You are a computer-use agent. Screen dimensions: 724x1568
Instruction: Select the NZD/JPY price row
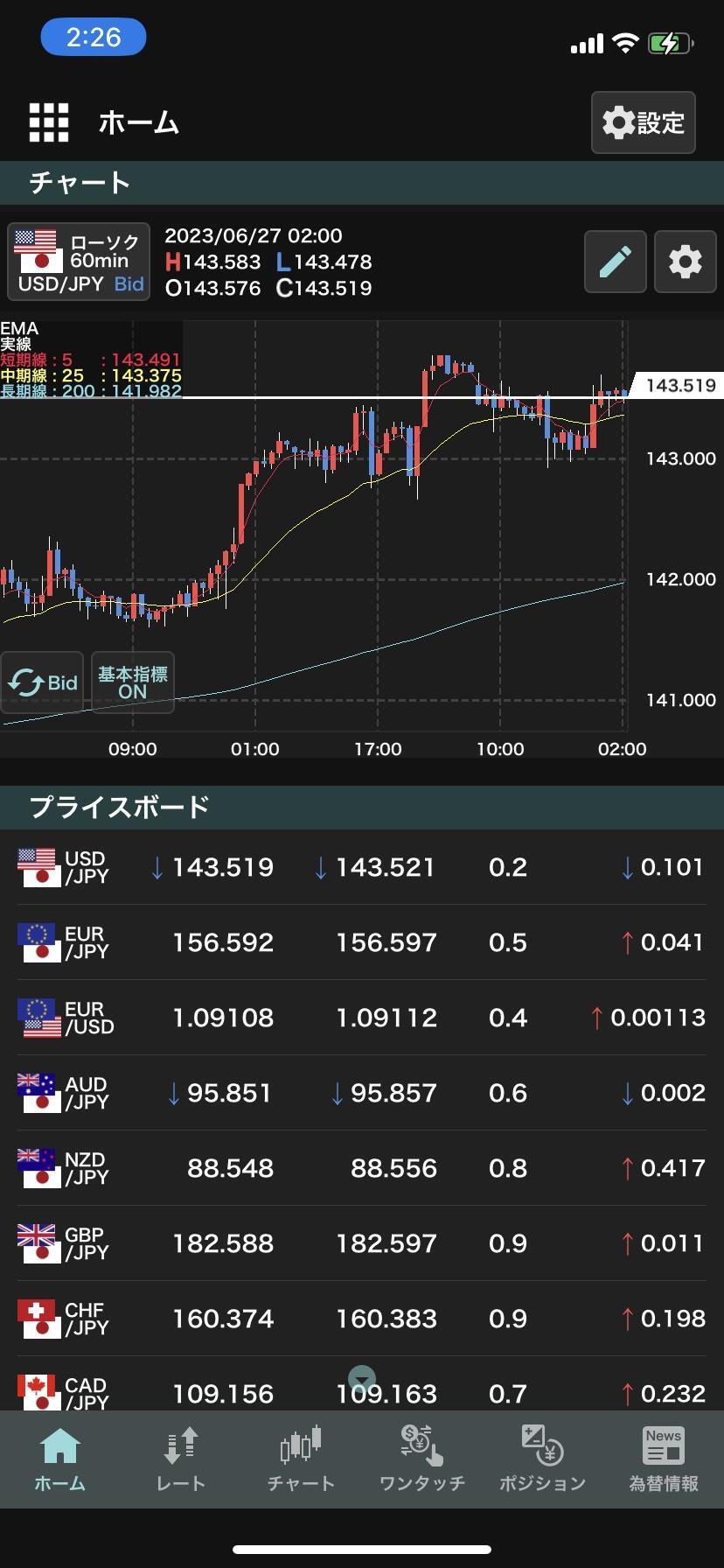[x=362, y=1168]
